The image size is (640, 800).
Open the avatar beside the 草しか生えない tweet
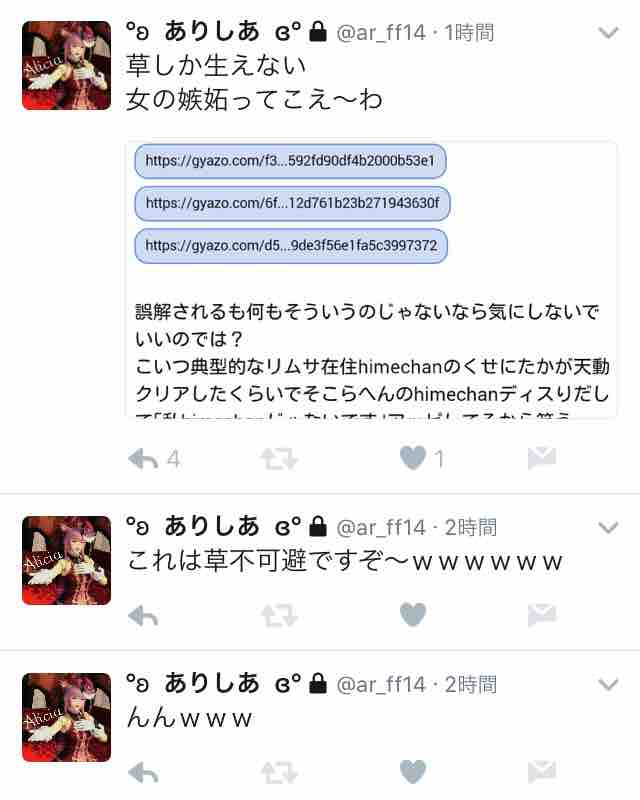coord(66,65)
